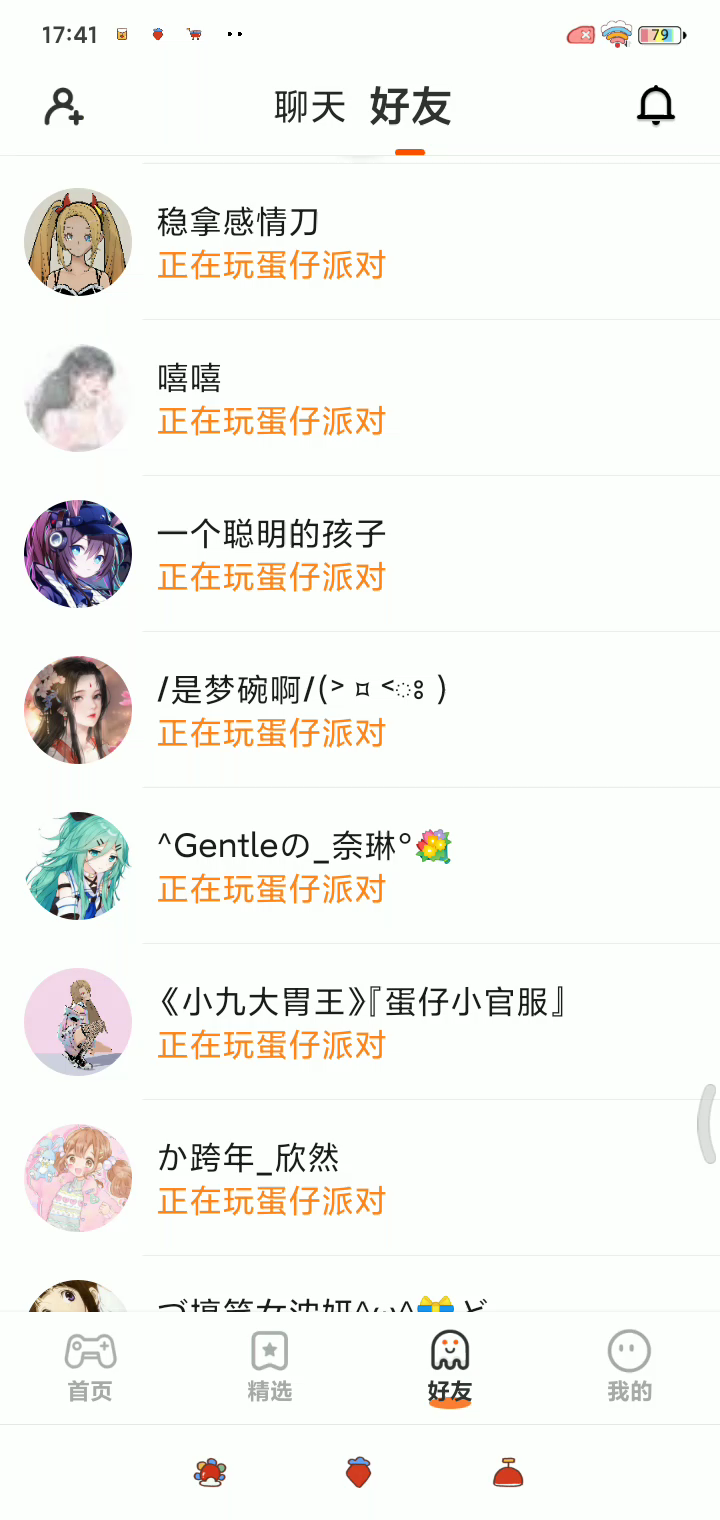Go to the 首页 tab
The height and width of the screenshot is (1520, 720).
[x=90, y=1366]
